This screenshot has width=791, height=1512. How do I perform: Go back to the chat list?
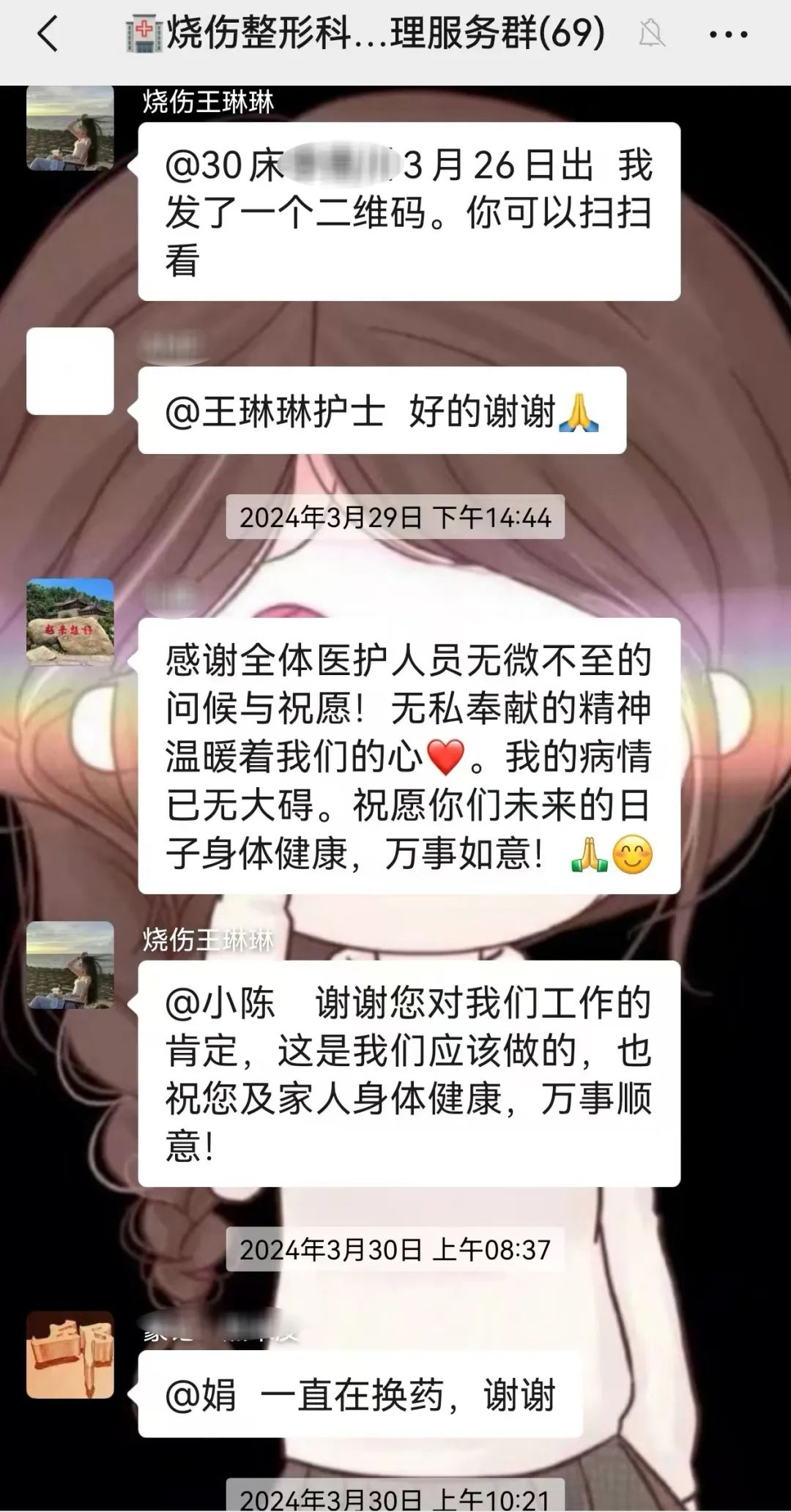tap(48, 34)
